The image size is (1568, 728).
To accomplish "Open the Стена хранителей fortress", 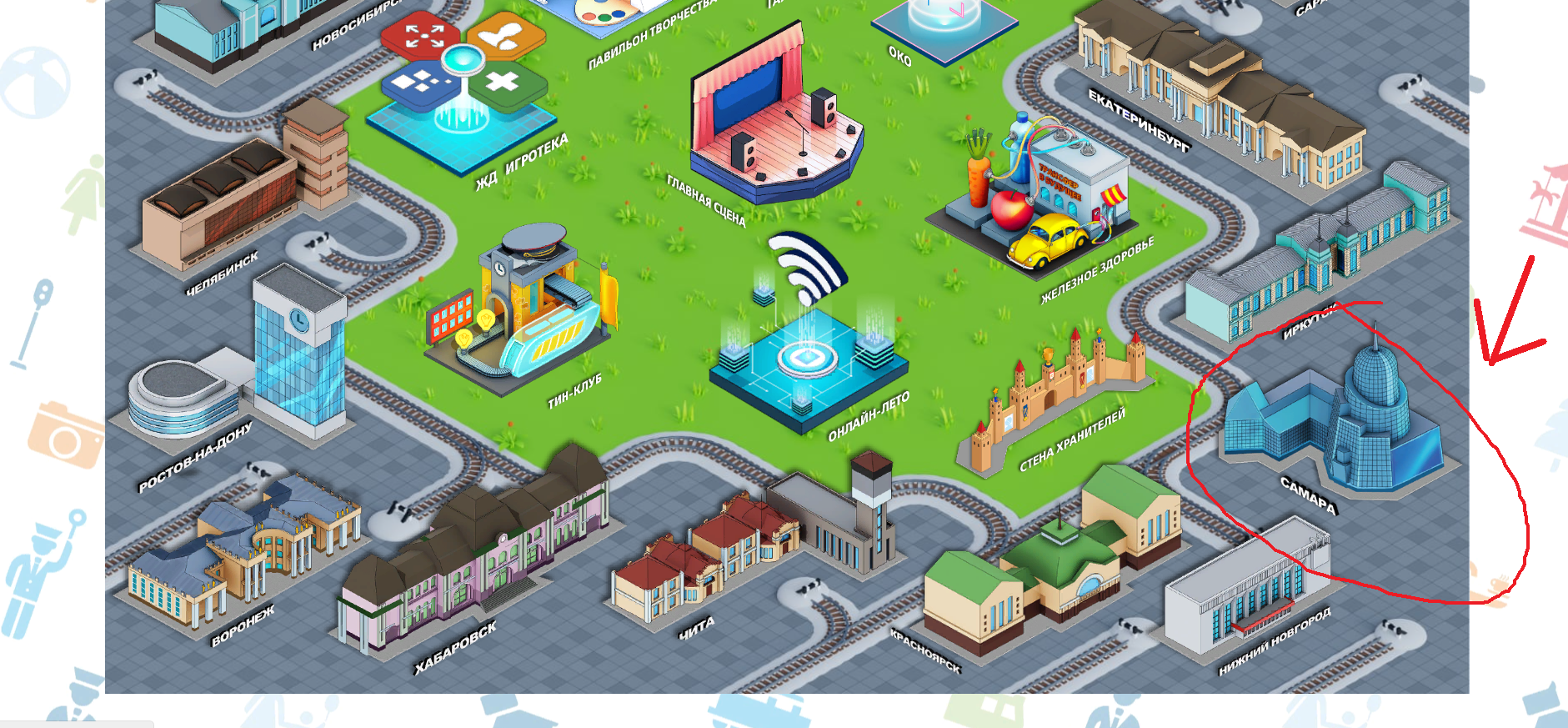I will click(x=1055, y=392).
